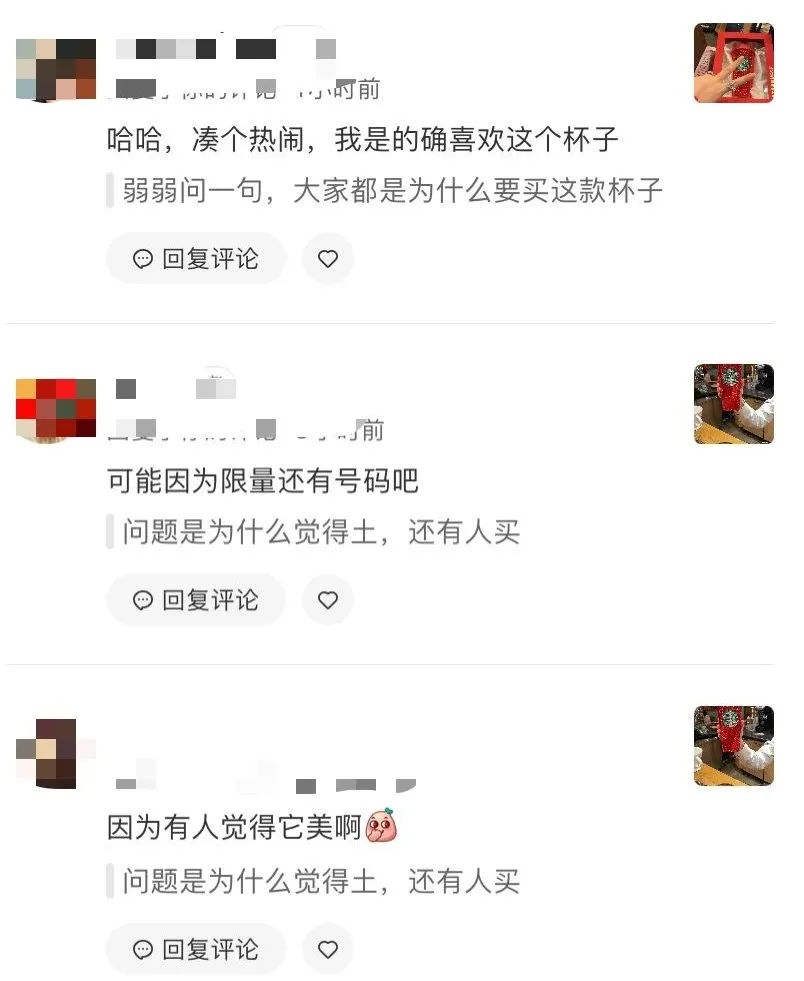
Task: Click the speech bubble icon in first reply button
Action: coord(141,258)
